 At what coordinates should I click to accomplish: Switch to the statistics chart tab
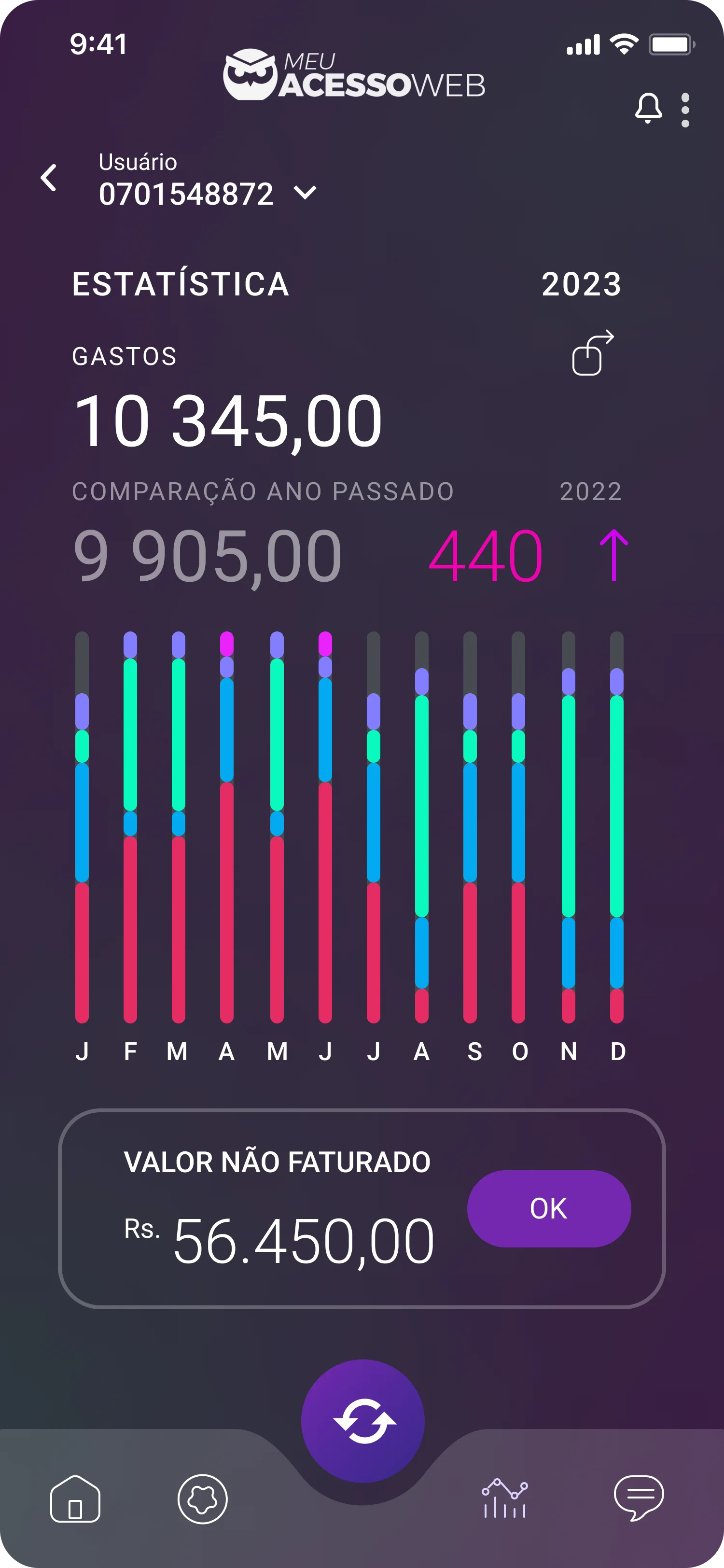(x=505, y=1498)
